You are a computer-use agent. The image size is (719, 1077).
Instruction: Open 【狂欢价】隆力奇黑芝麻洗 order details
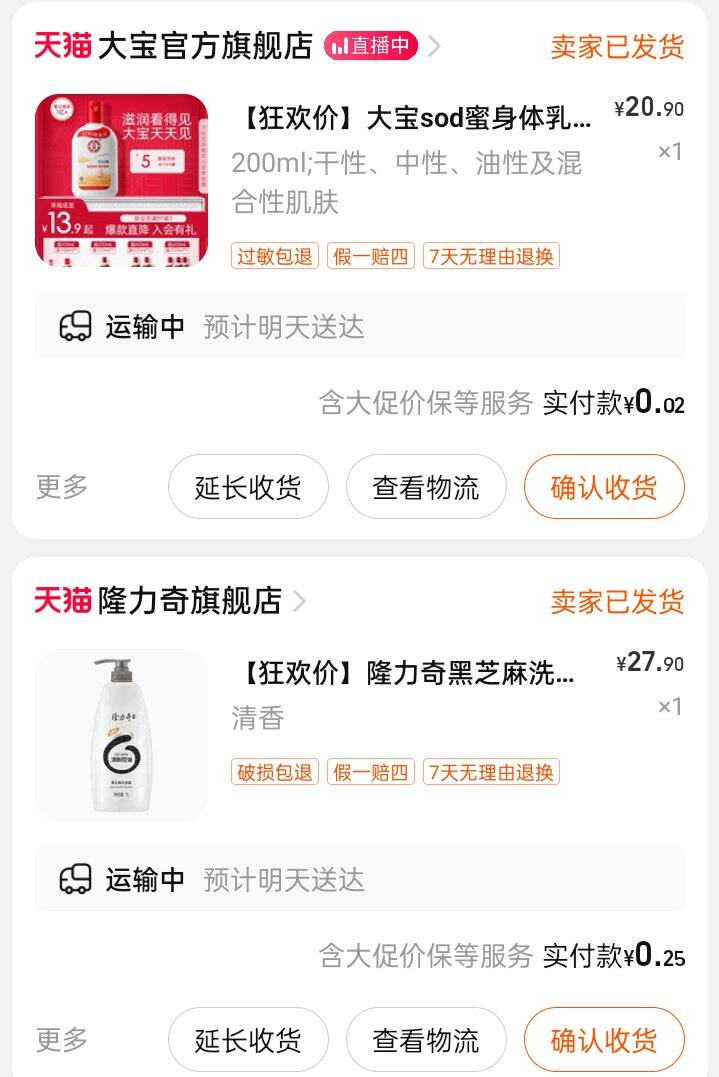(408, 673)
